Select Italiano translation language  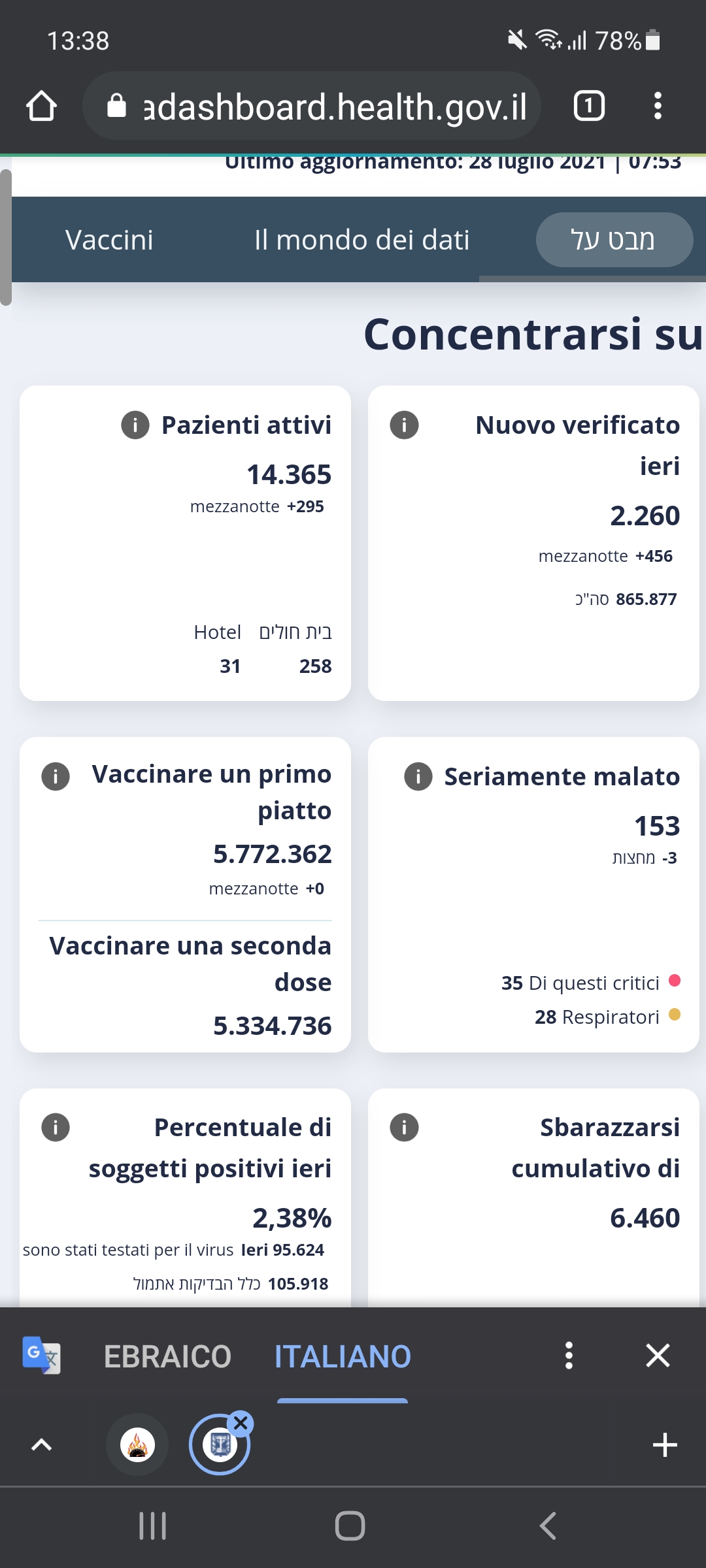(343, 1356)
